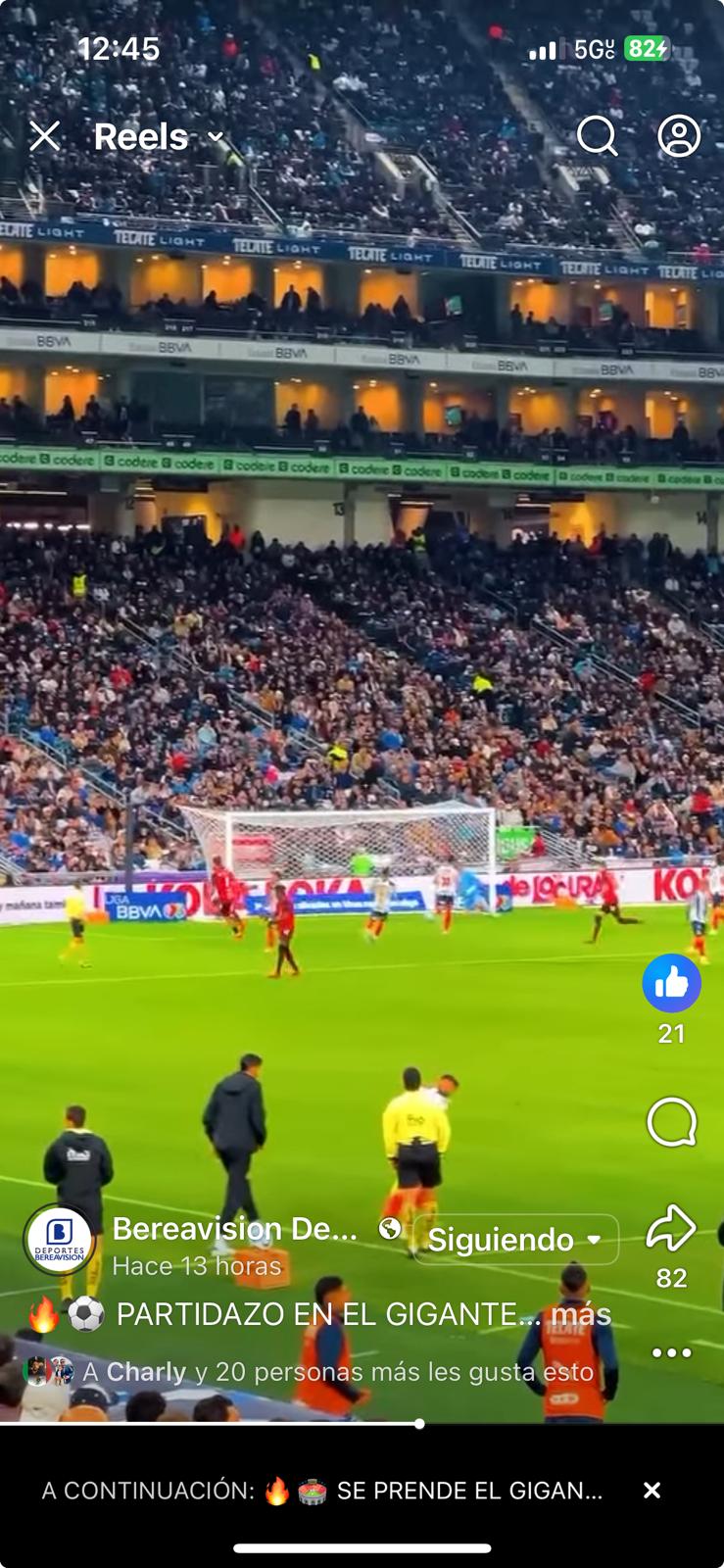Screen dimensions: 724x1568
Task: Dismiss the A CONTINUACIÓN banner
Action: [652, 1491]
